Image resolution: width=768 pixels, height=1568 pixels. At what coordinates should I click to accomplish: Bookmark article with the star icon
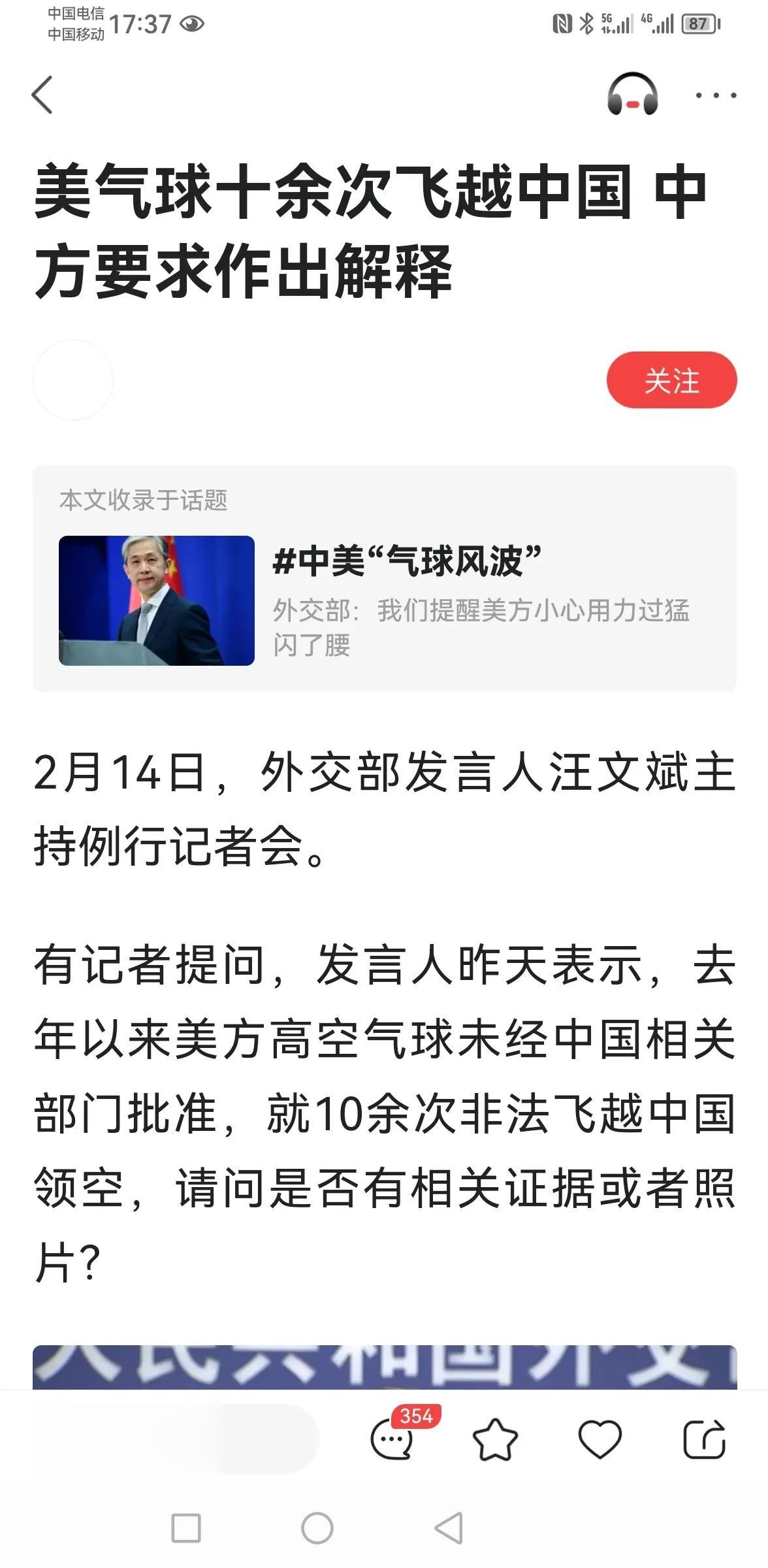point(495,1440)
